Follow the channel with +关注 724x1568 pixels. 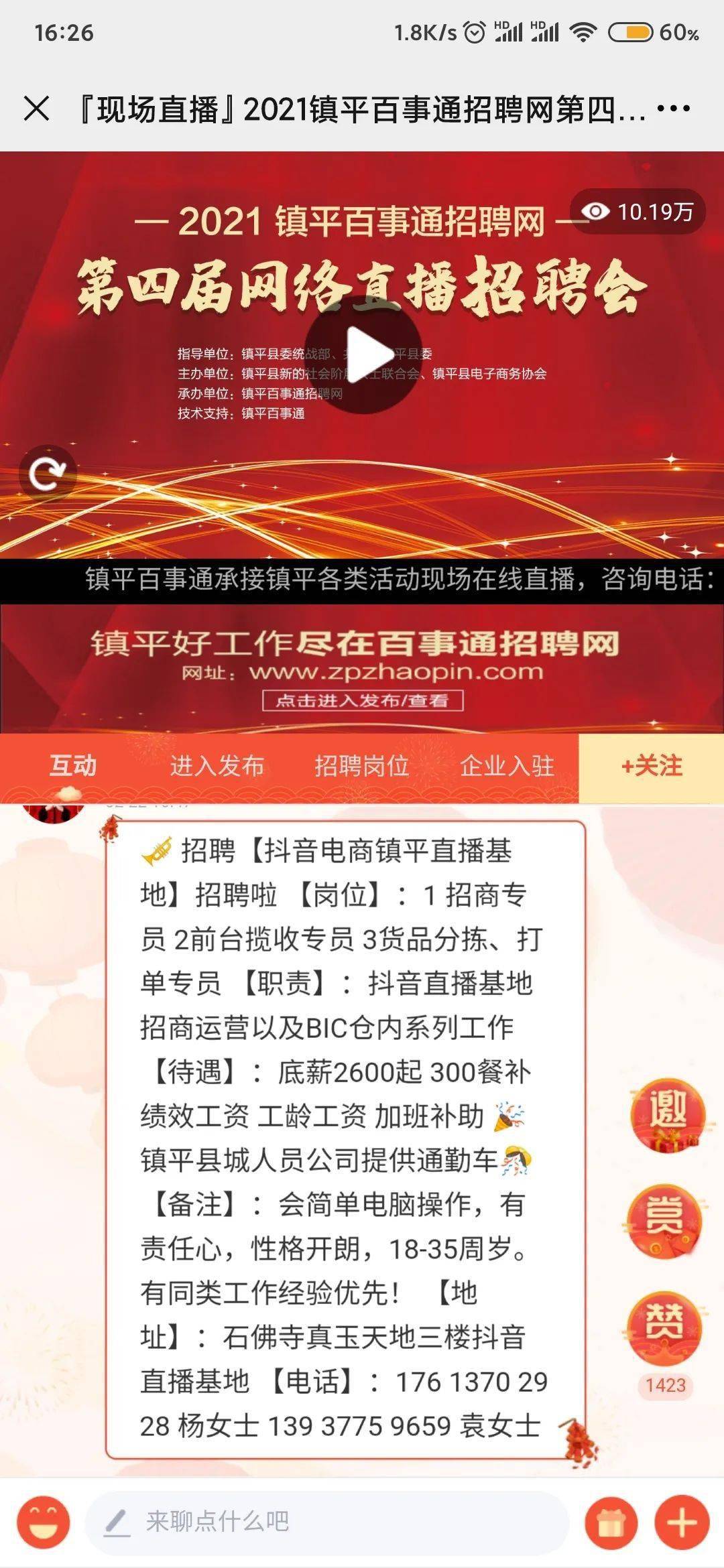[651, 766]
